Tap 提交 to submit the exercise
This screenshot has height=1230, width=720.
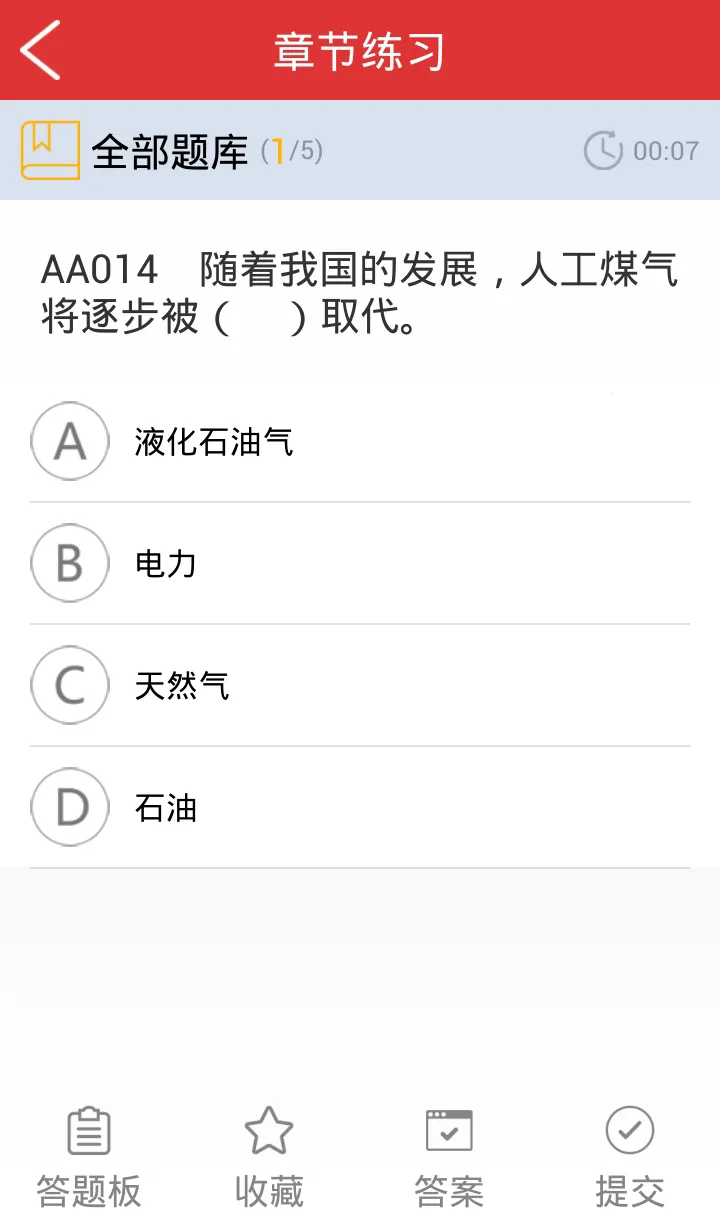click(x=630, y=1158)
